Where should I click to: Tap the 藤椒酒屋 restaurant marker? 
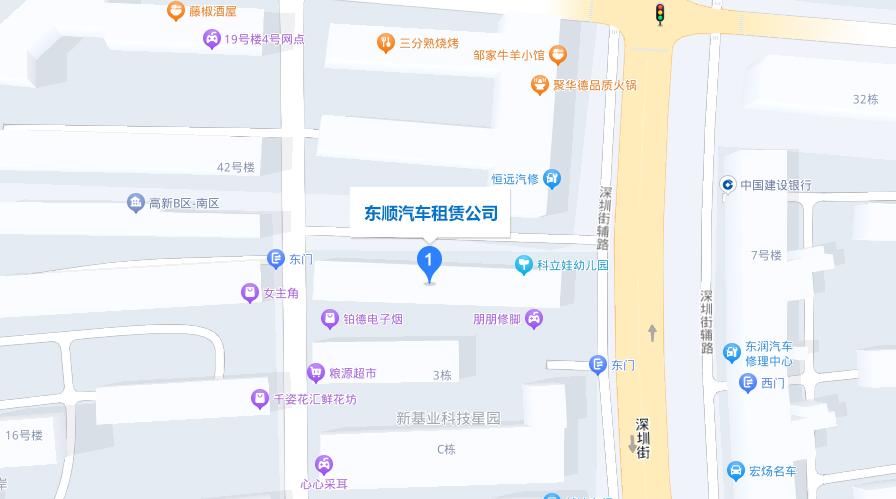pos(176,11)
